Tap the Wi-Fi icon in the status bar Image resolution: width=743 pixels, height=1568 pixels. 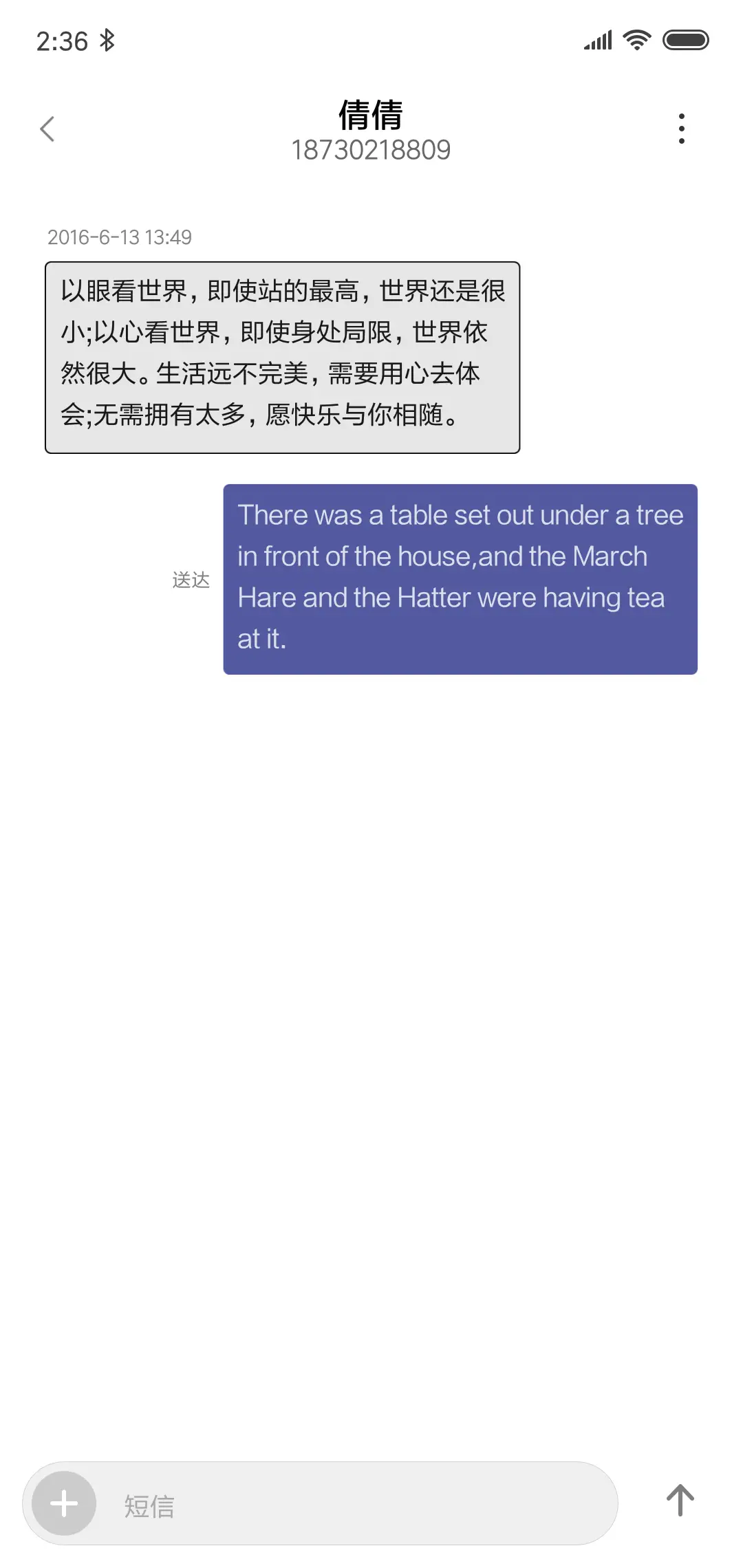[636, 40]
